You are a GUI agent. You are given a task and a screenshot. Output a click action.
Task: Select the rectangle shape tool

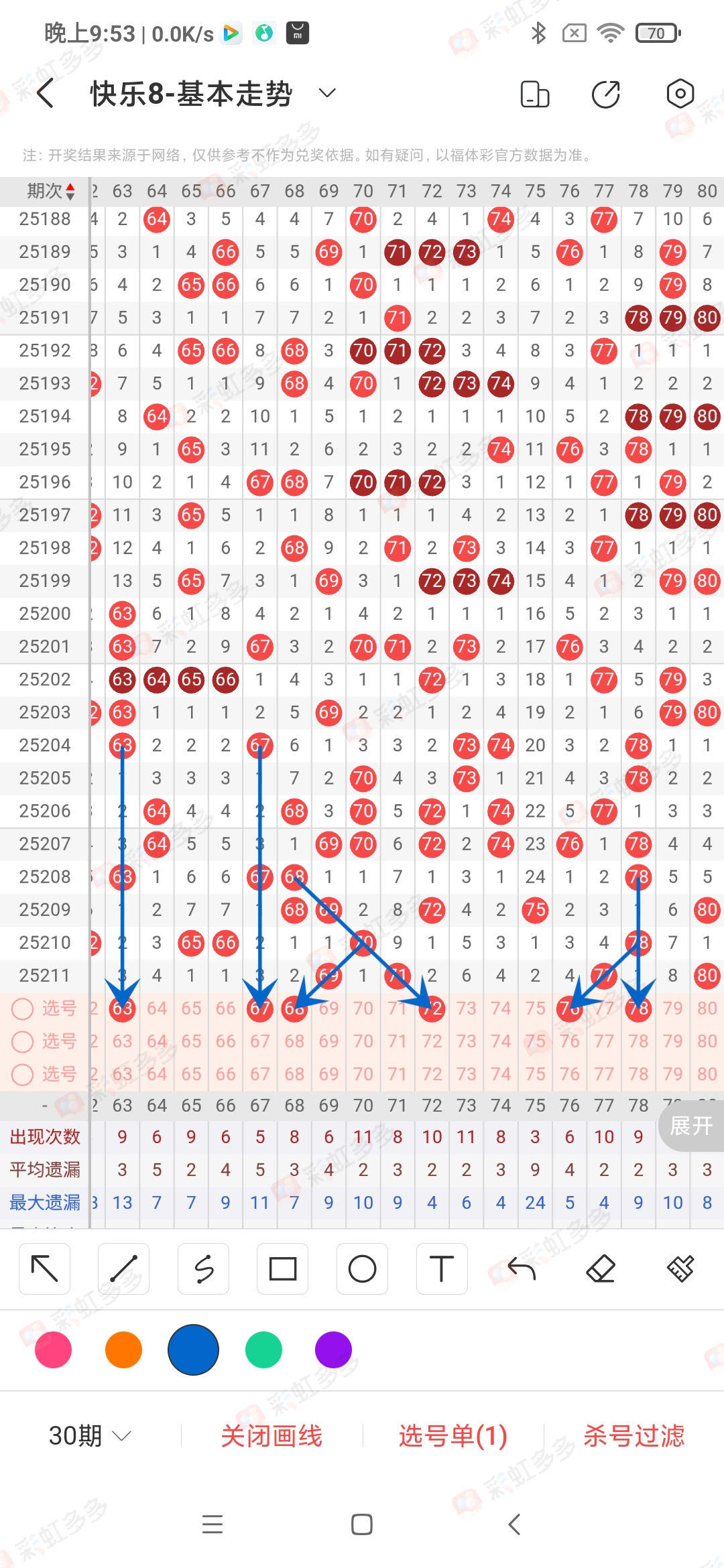(x=282, y=1268)
